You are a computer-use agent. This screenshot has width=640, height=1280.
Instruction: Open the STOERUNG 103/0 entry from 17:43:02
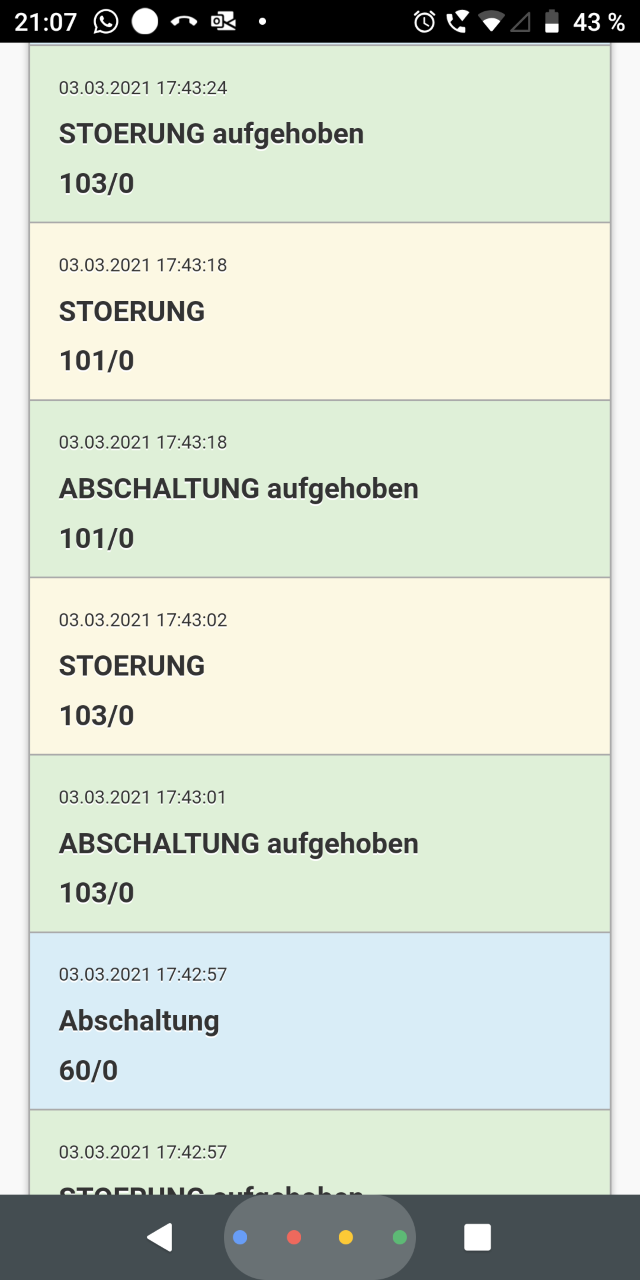click(320, 666)
